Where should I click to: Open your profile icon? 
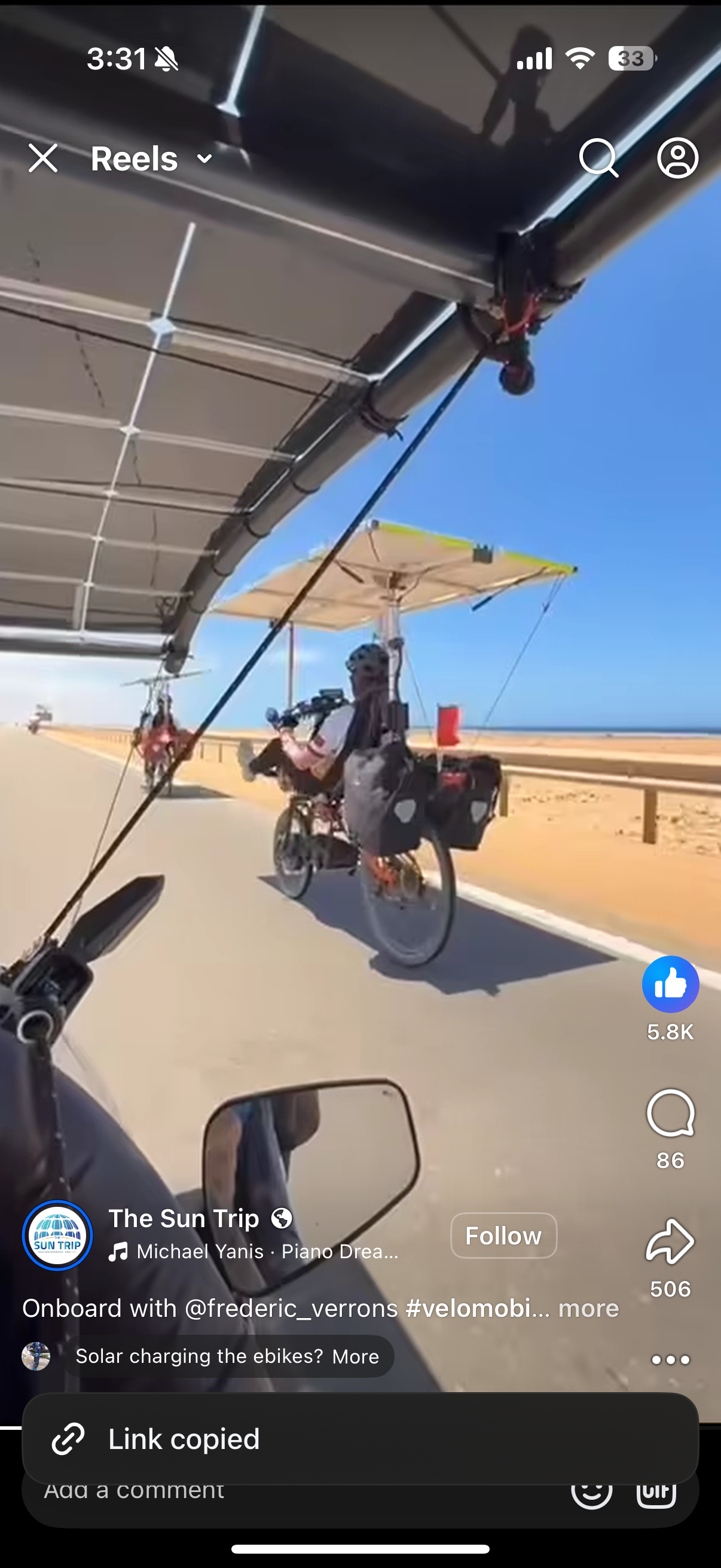point(677,158)
